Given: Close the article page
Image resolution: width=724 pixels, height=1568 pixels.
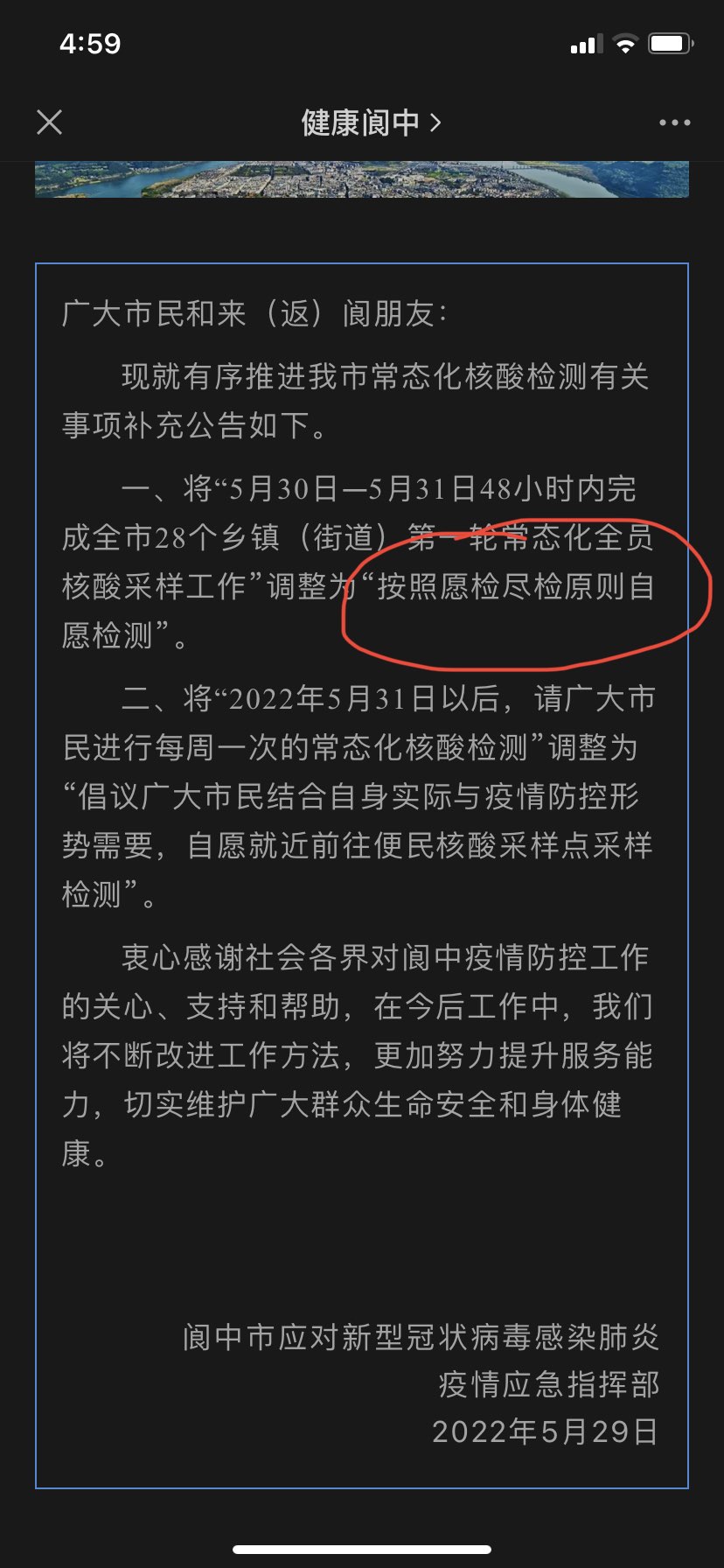Looking at the screenshot, I should [50, 122].
